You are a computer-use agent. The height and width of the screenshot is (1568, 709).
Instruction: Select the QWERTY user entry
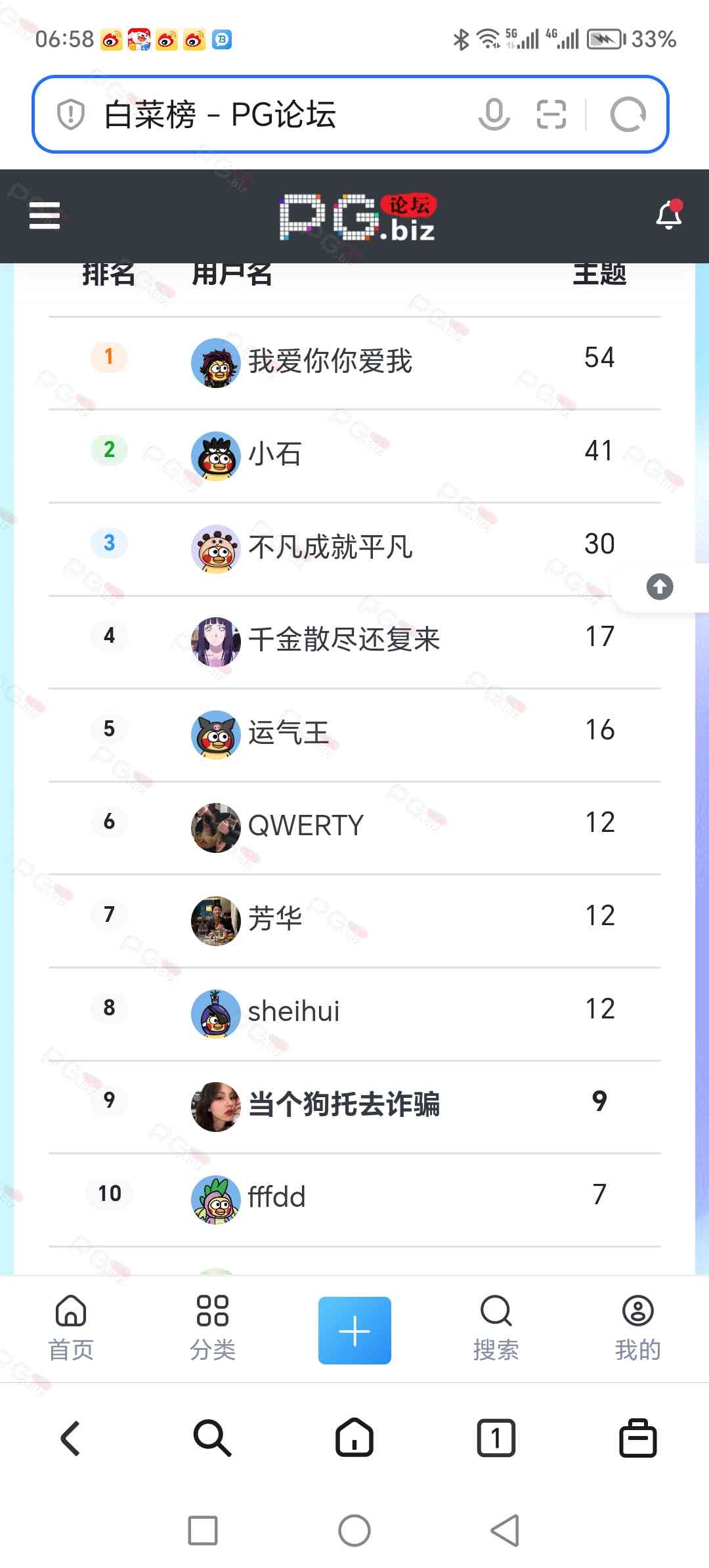pos(354,827)
